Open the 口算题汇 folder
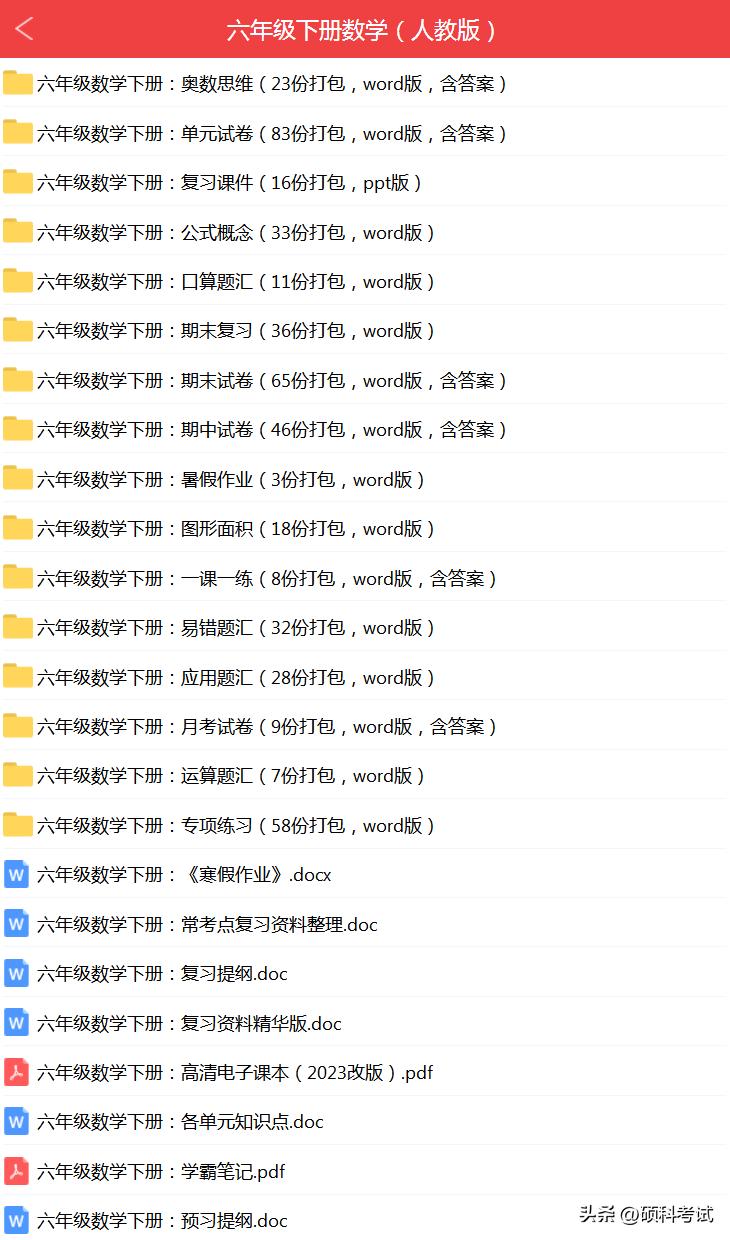This screenshot has height=1240, width=730. tap(235, 282)
